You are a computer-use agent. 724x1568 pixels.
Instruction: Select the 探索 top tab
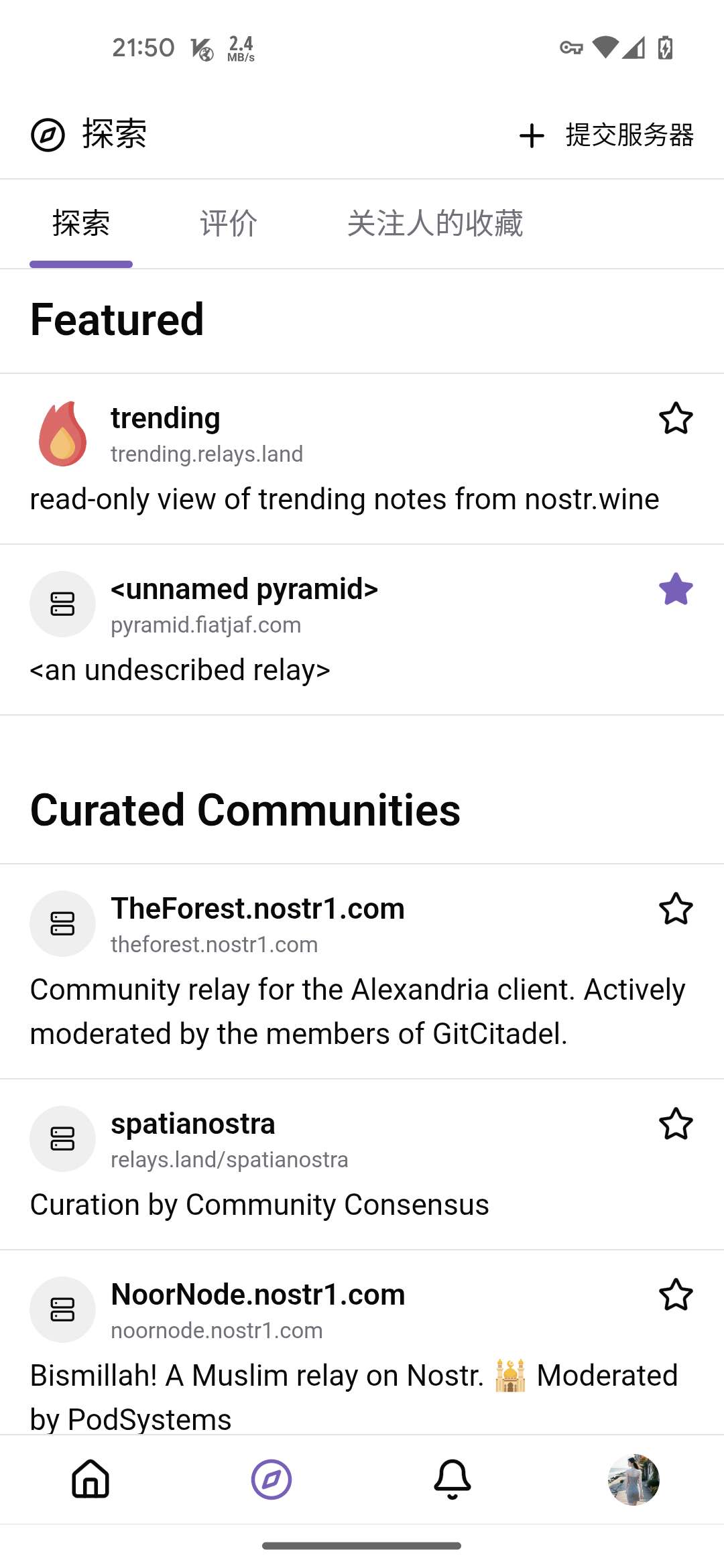pyautogui.click(x=81, y=224)
